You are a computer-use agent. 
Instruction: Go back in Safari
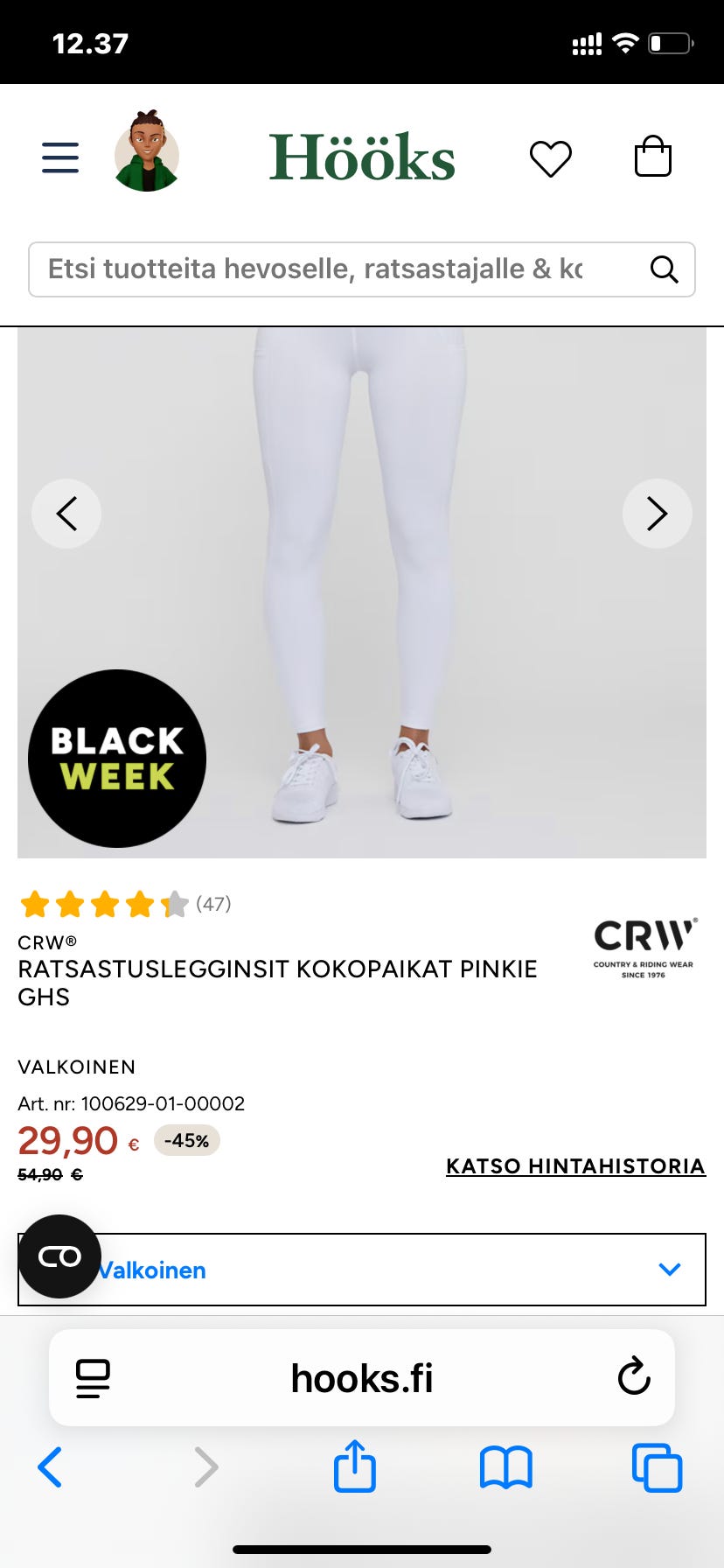click(x=50, y=1467)
